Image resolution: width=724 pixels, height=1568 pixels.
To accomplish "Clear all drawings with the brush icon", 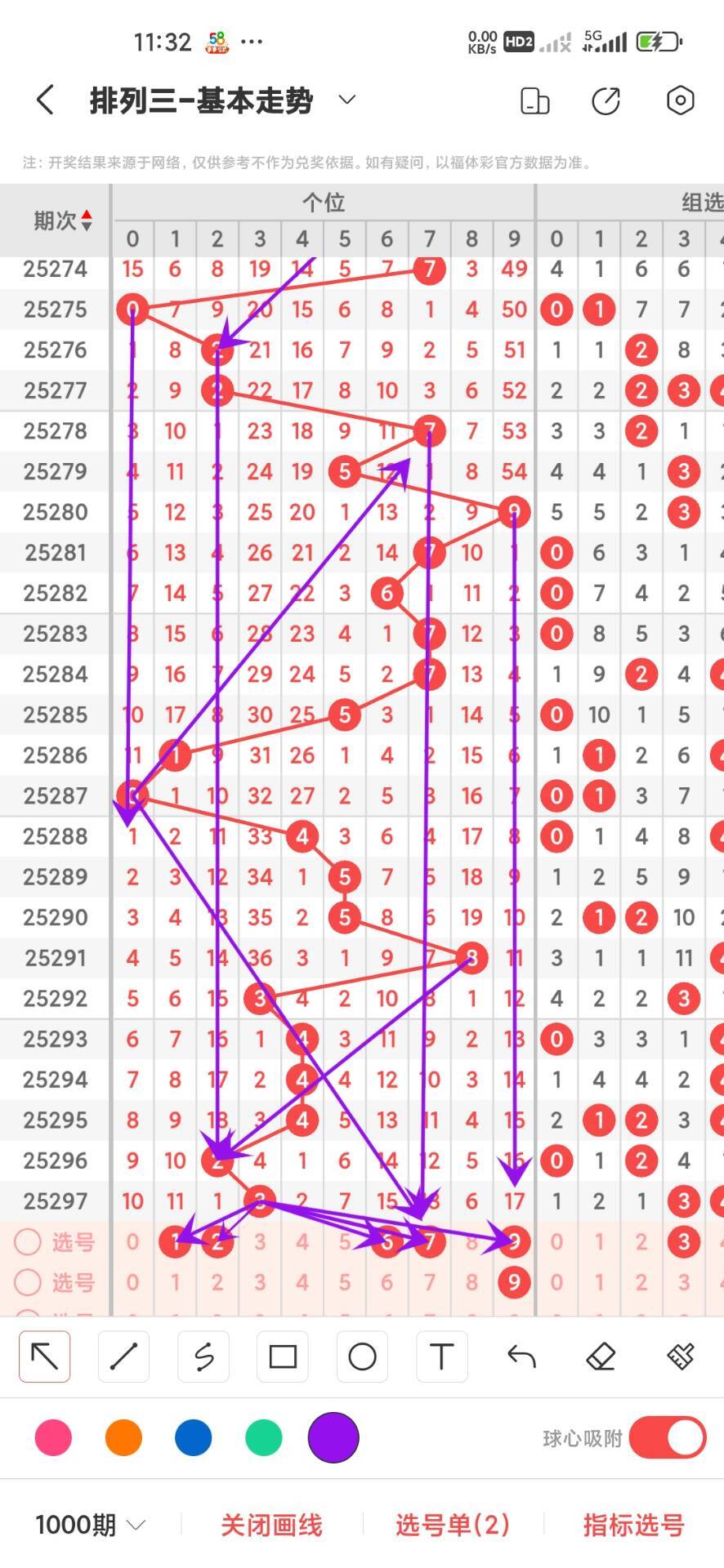I will coord(680,1356).
